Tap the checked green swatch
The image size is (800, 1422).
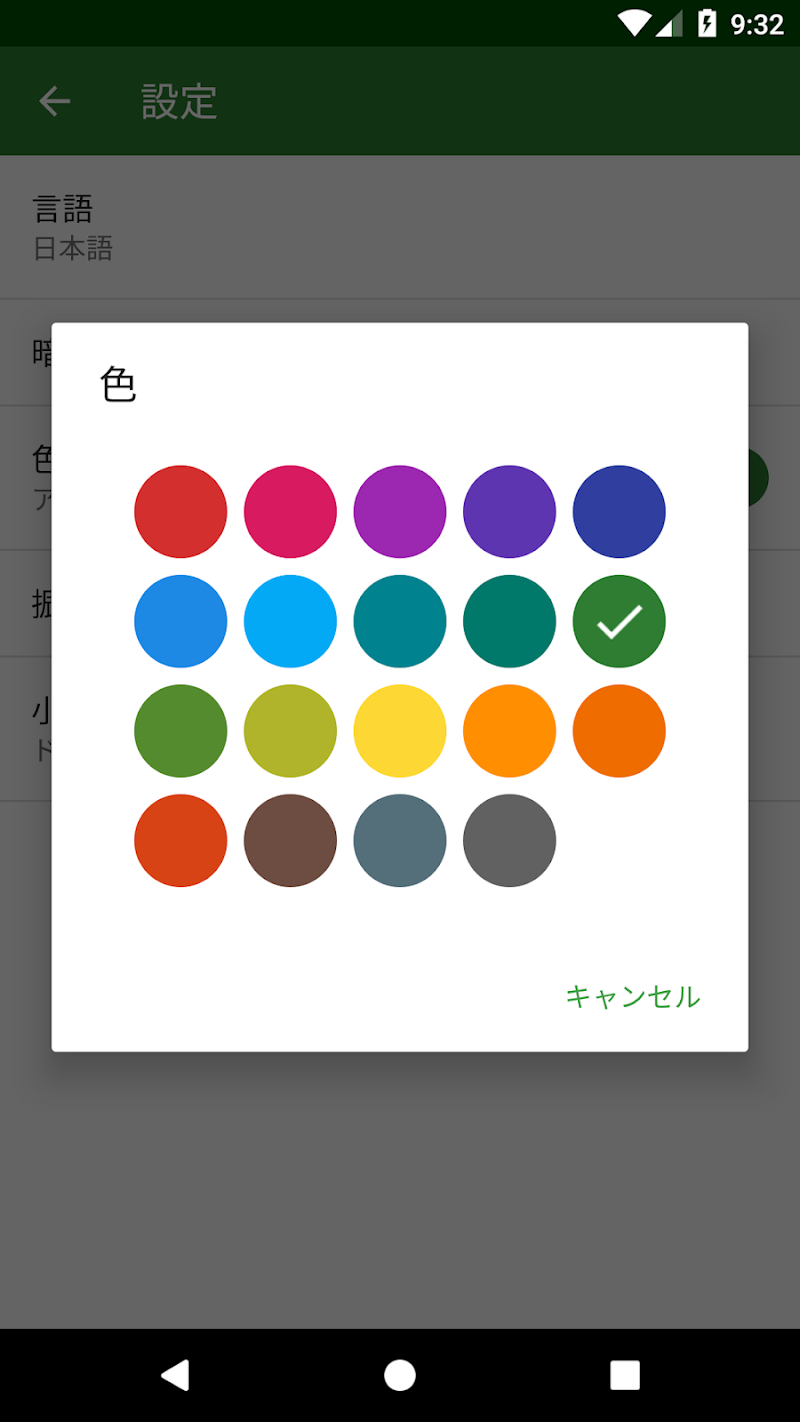coord(619,621)
